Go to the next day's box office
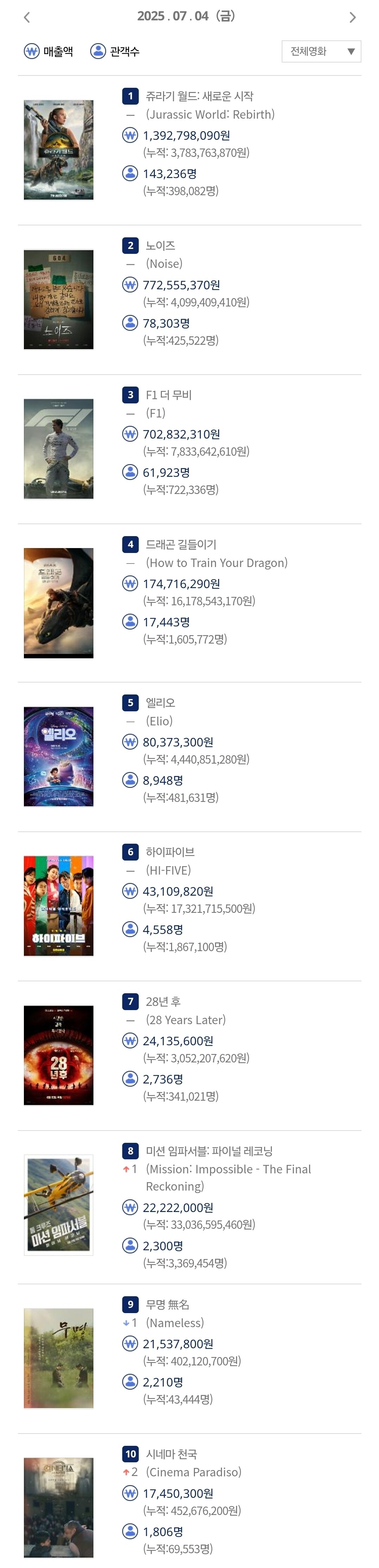The image size is (379, 1568). pyautogui.click(x=352, y=18)
